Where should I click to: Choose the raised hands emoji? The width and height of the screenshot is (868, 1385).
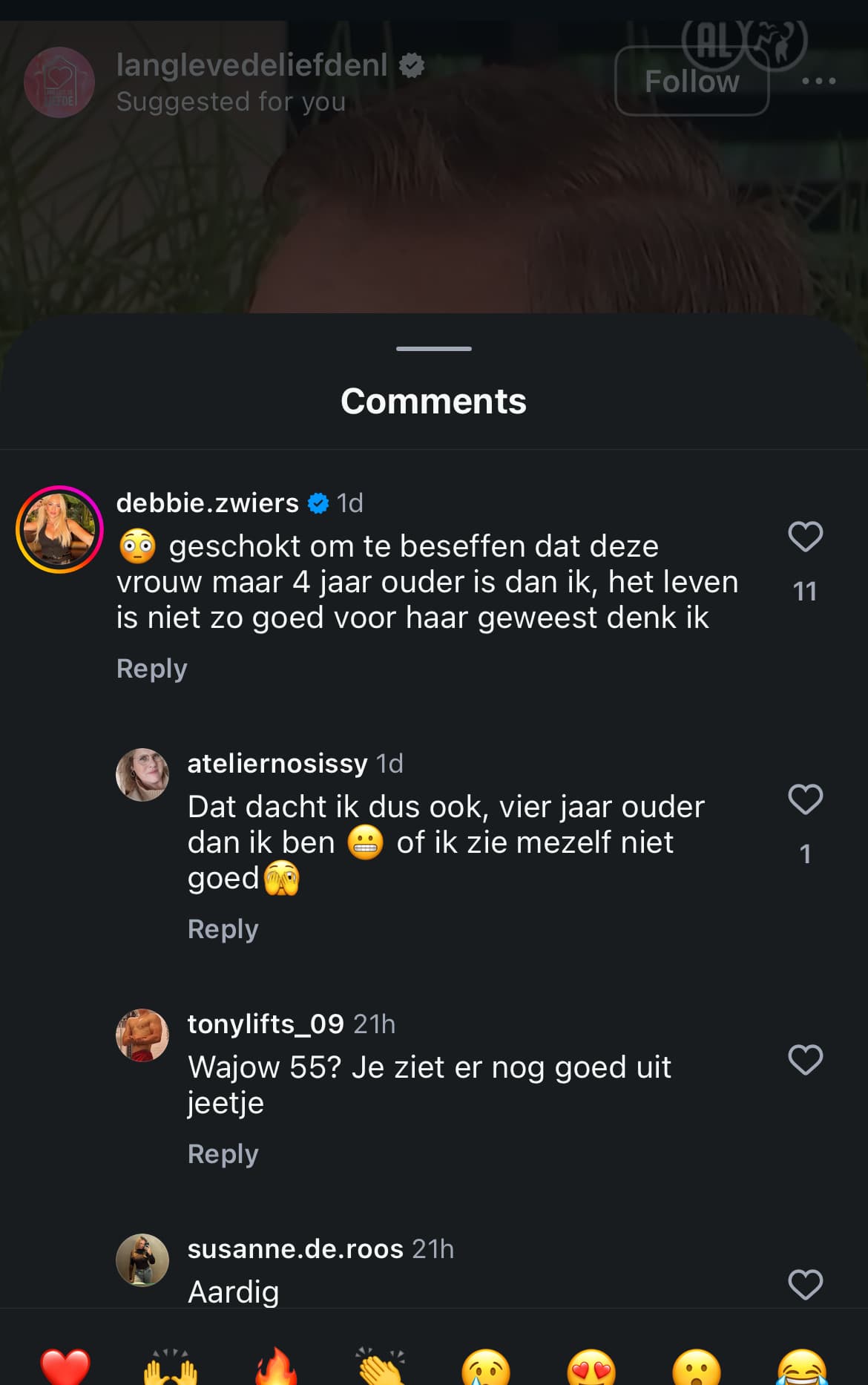pyautogui.click(x=171, y=1367)
